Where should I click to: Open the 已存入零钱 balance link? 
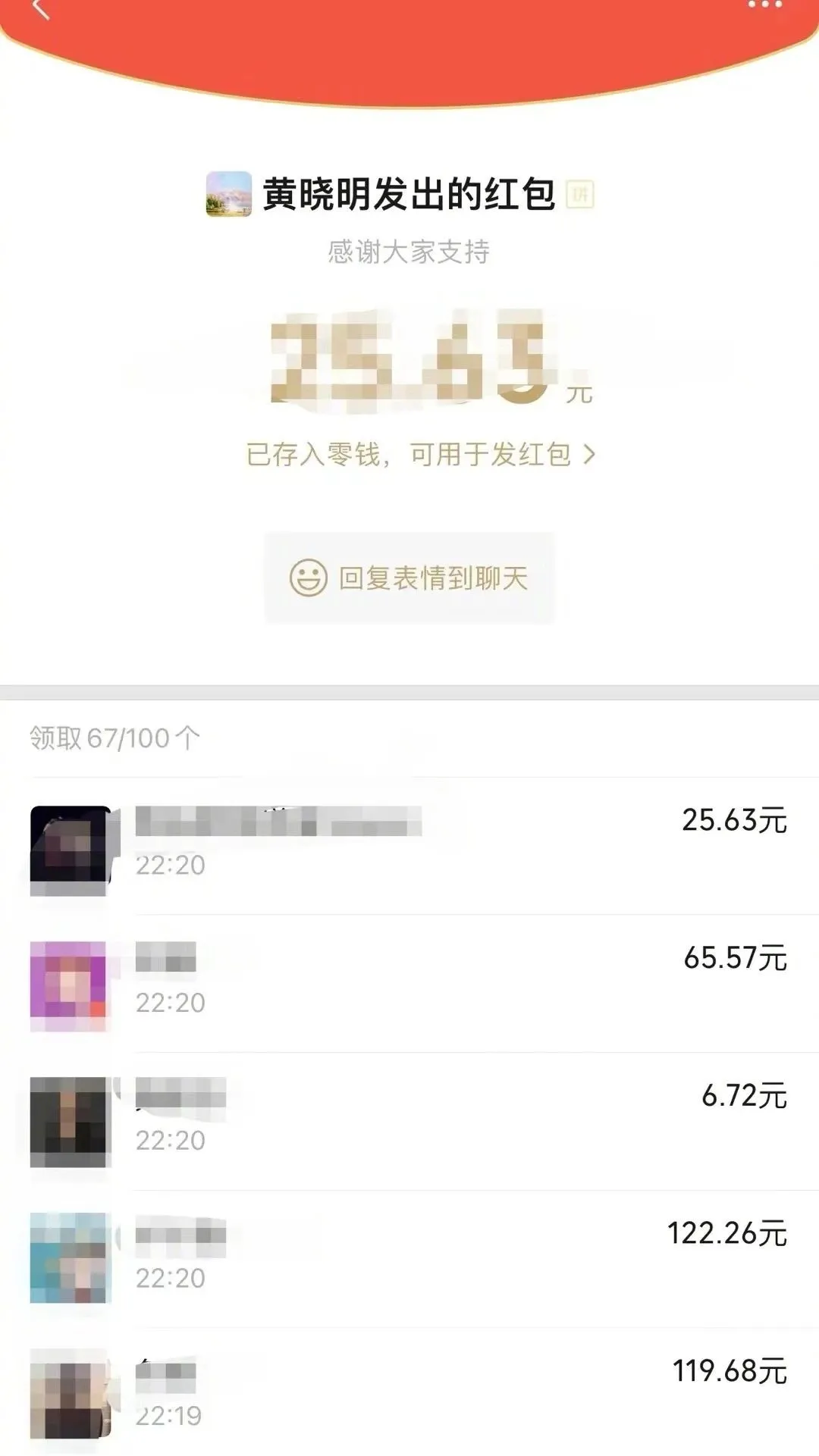point(421,454)
